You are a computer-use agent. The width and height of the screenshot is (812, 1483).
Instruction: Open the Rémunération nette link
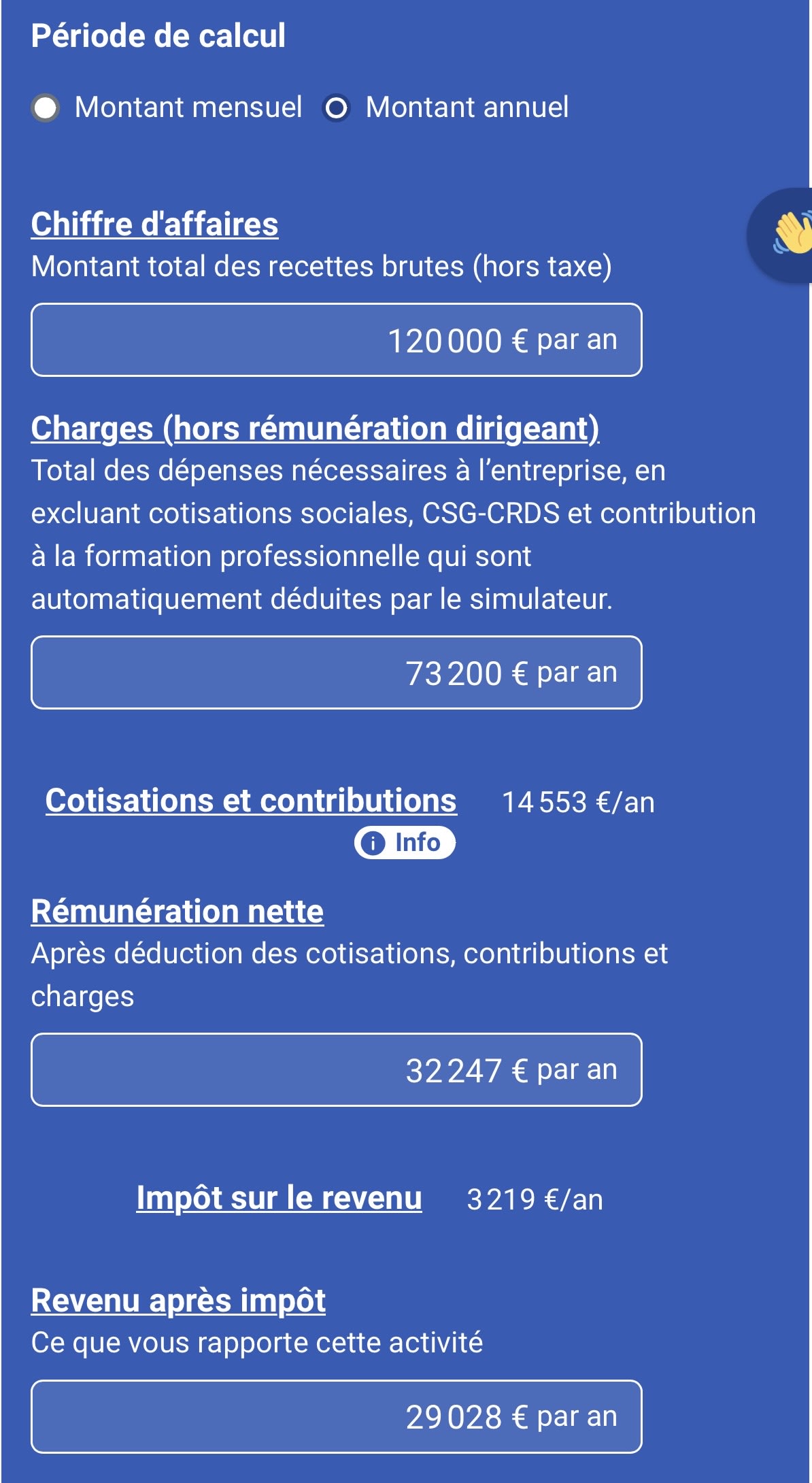[x=177, y=912]
